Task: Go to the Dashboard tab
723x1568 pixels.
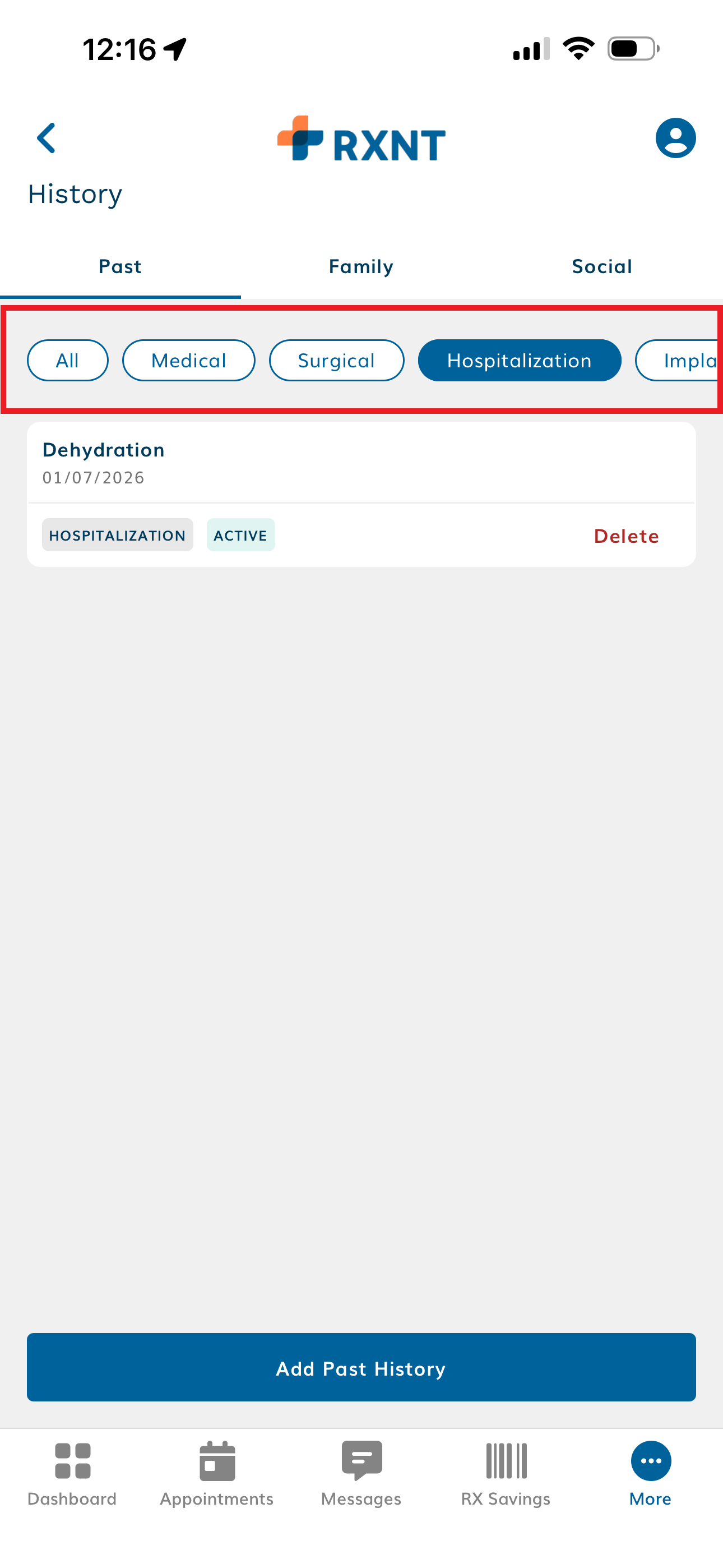Action: (72, 1473)
